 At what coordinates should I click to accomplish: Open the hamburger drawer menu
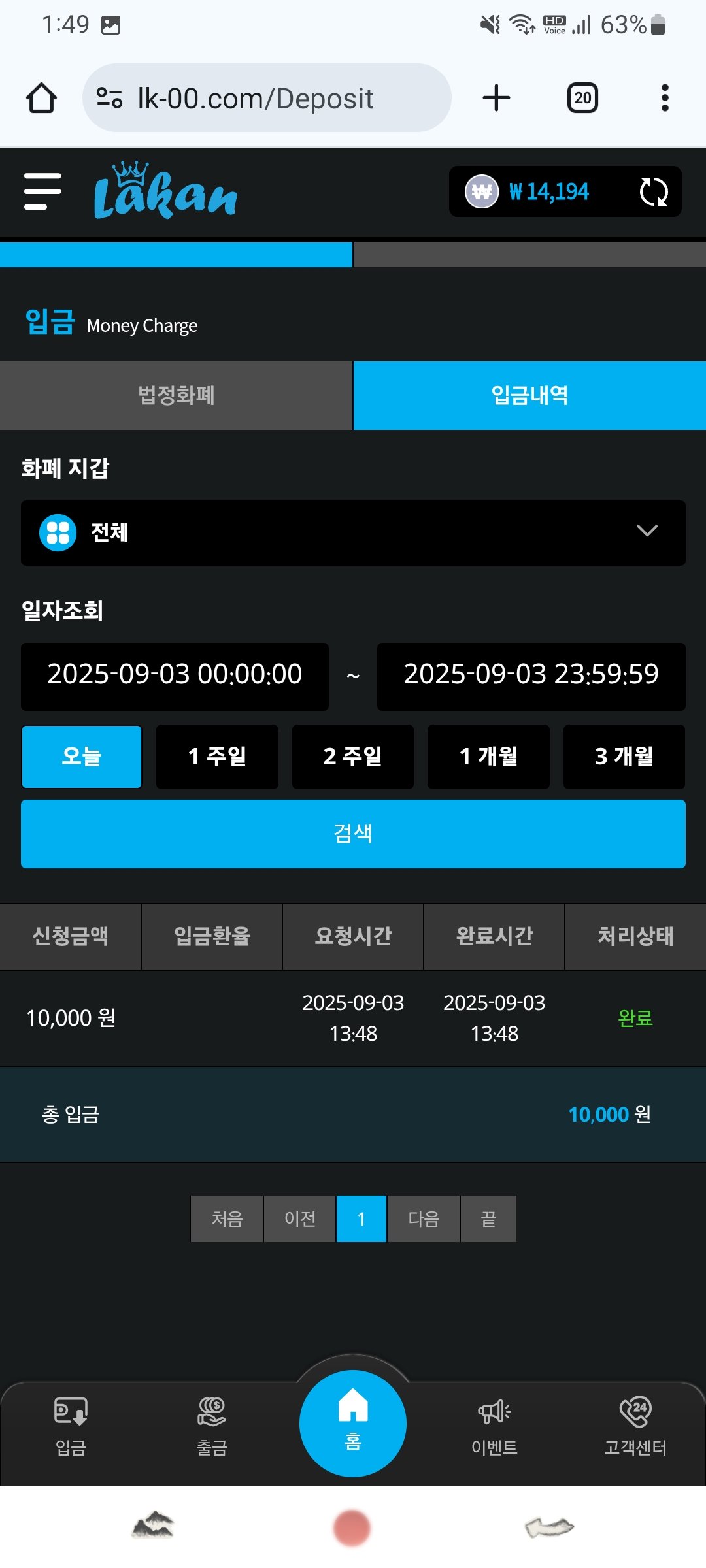click(x=42, y=191)
